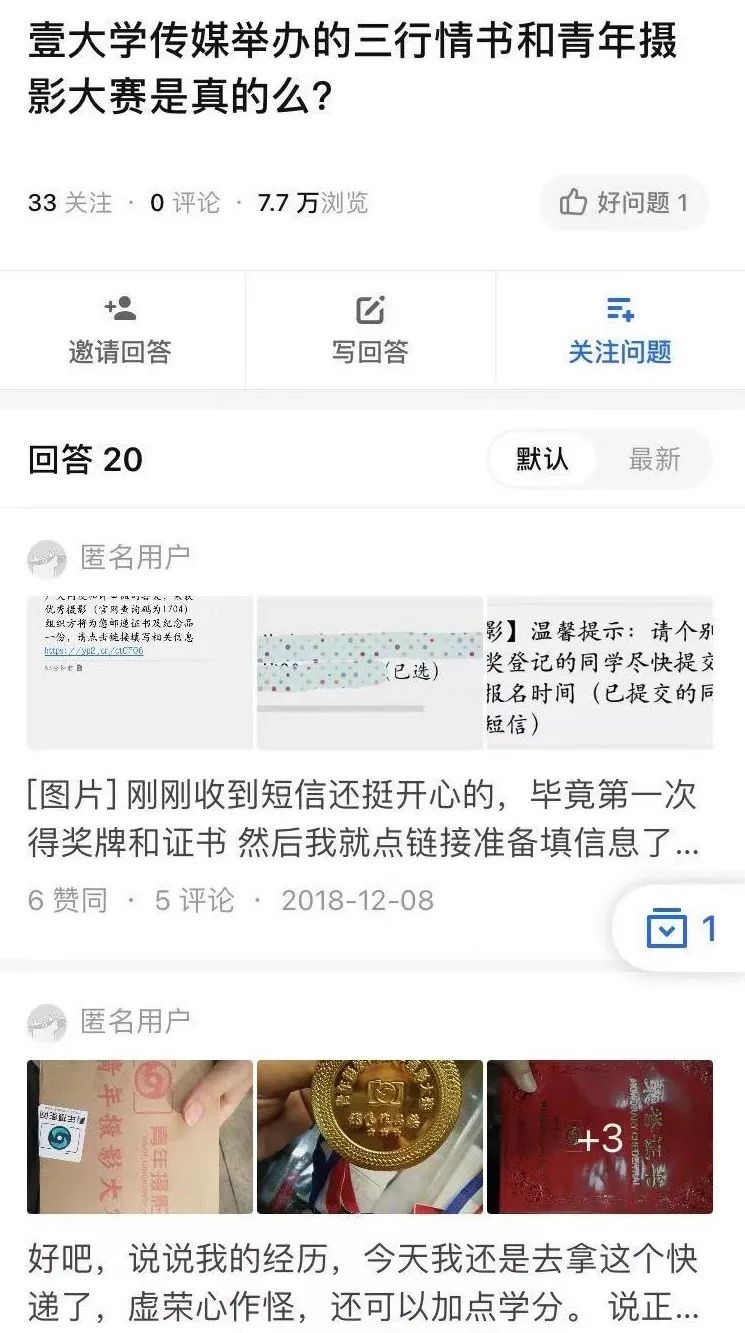
Task: Open the floating collection badge icon
Action: (668, 928)
